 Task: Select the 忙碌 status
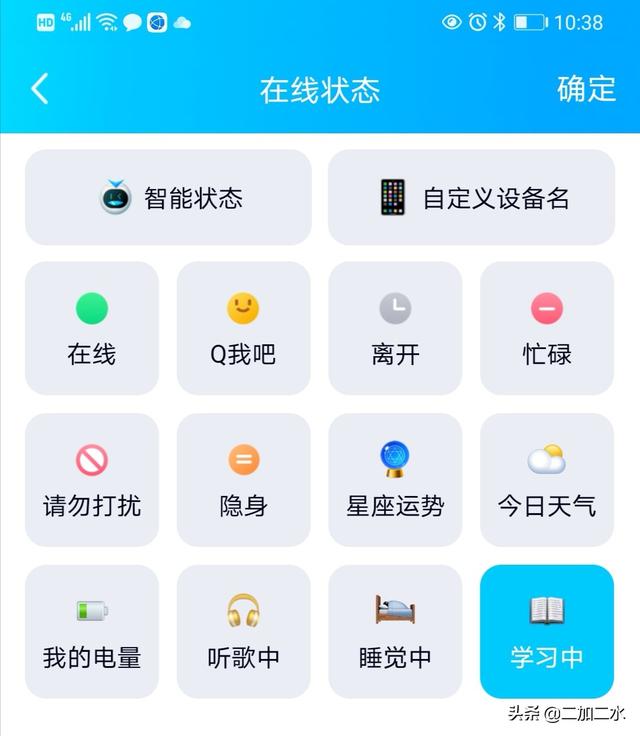(547, 328)
